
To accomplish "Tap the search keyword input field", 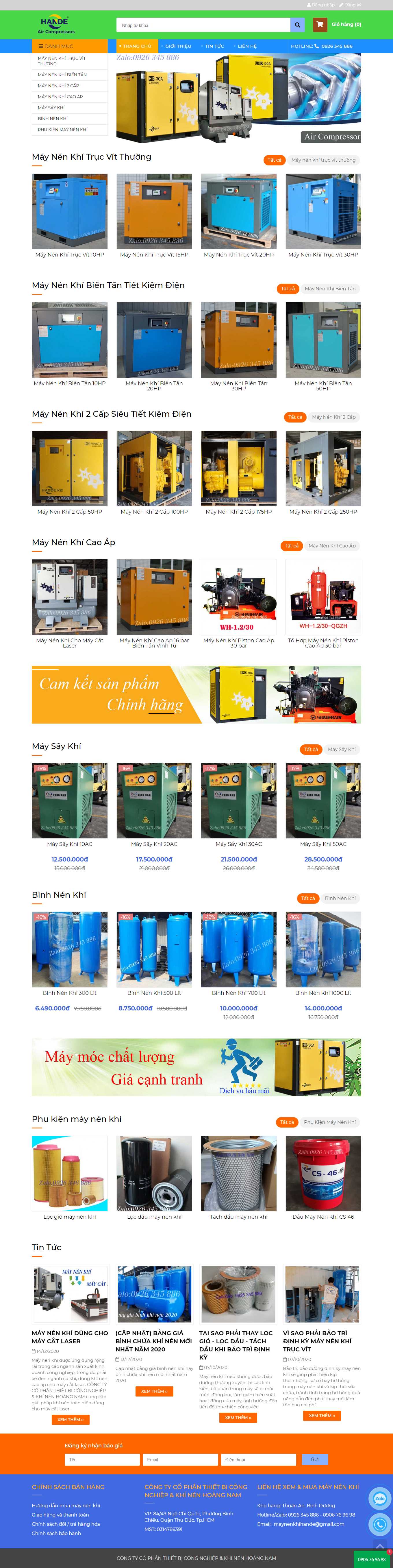I will [203, 25].
